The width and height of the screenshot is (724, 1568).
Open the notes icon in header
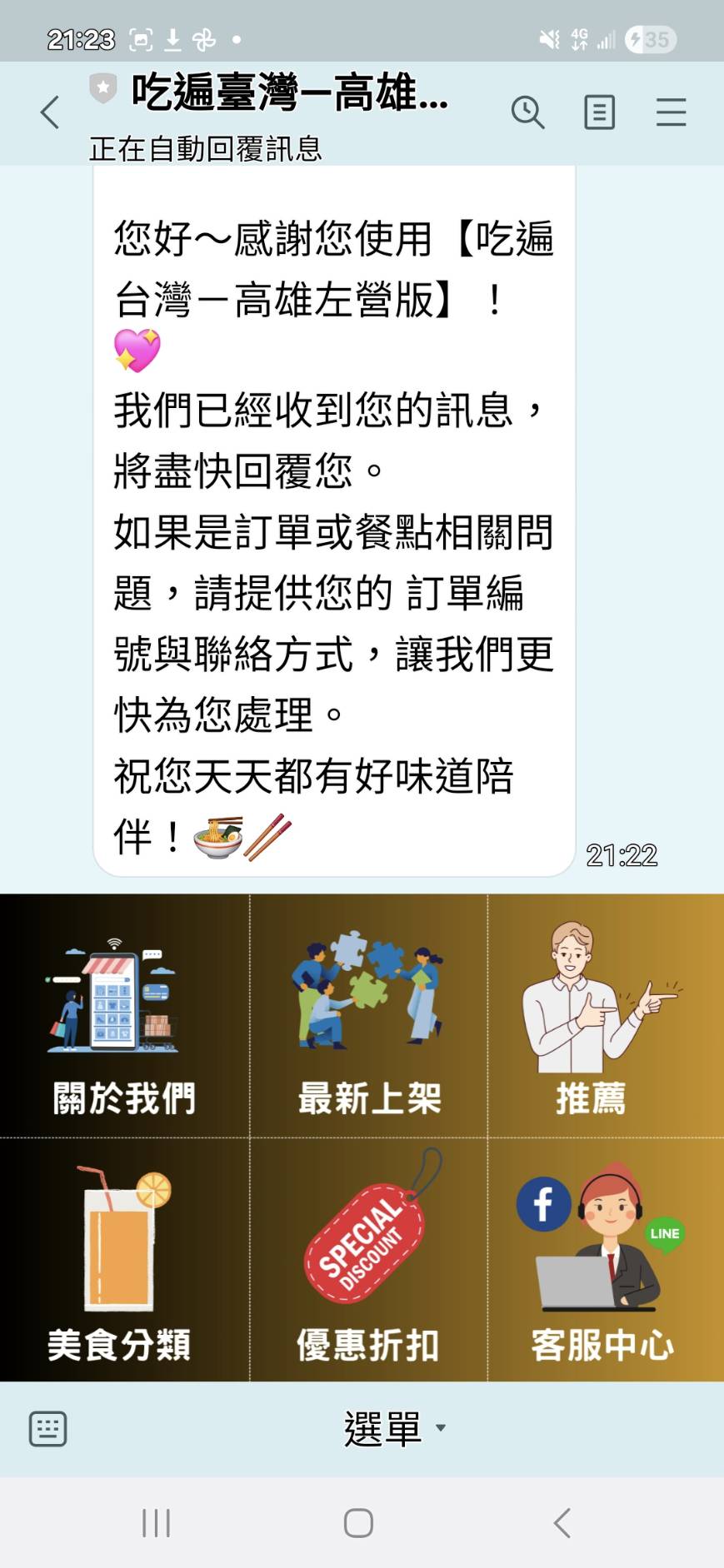(599, 112)
